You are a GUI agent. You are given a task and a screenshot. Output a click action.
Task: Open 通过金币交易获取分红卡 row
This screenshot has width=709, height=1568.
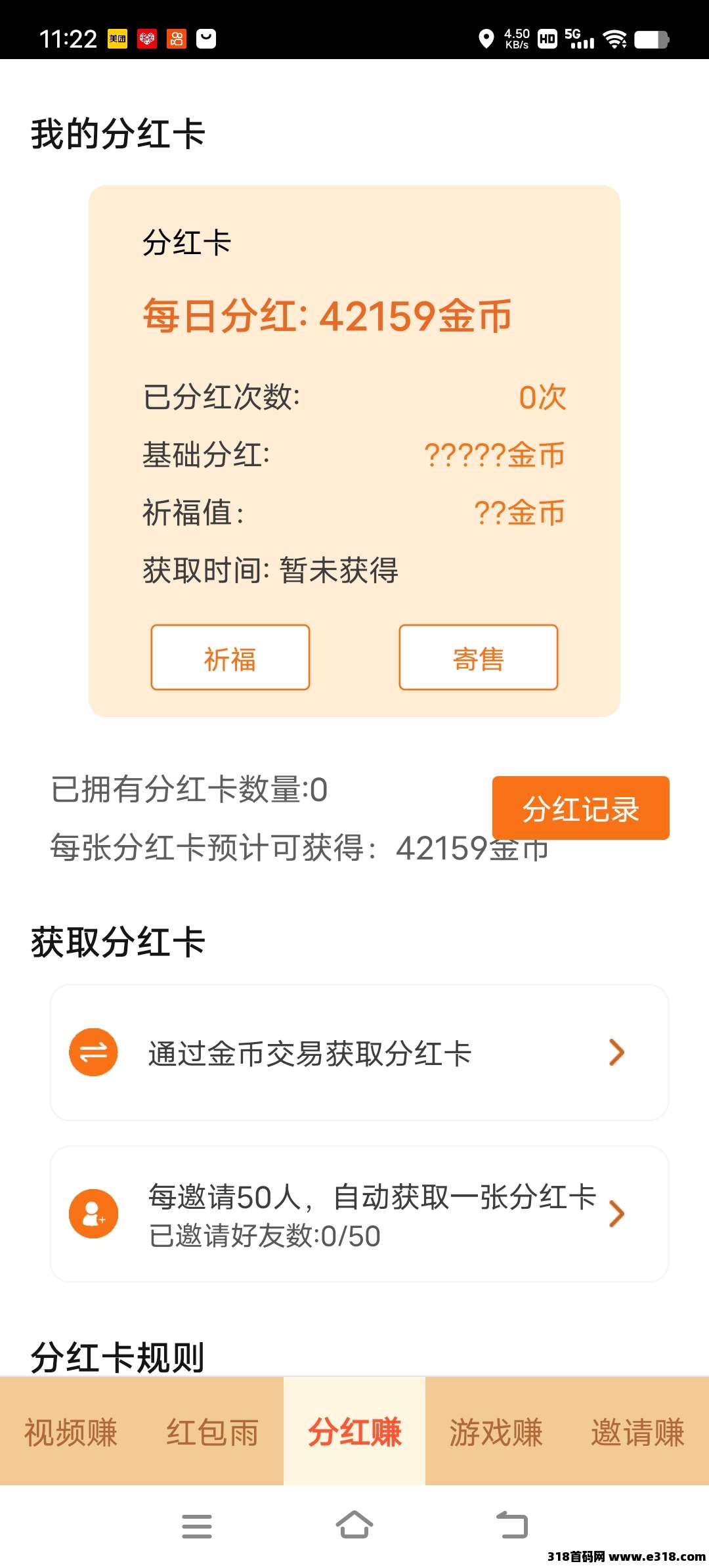(360, 1053)
